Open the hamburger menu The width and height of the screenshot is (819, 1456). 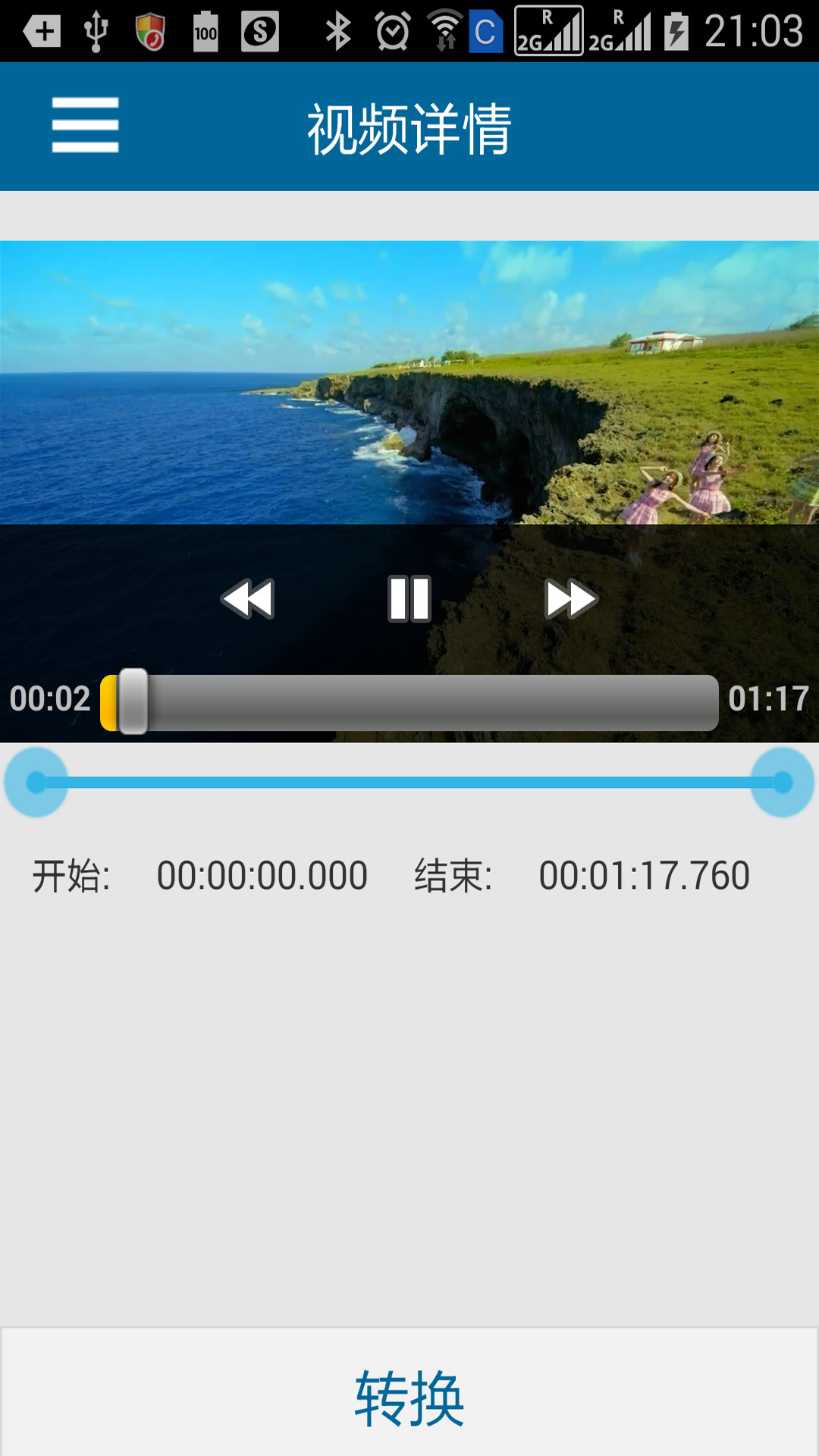[85, 125]
